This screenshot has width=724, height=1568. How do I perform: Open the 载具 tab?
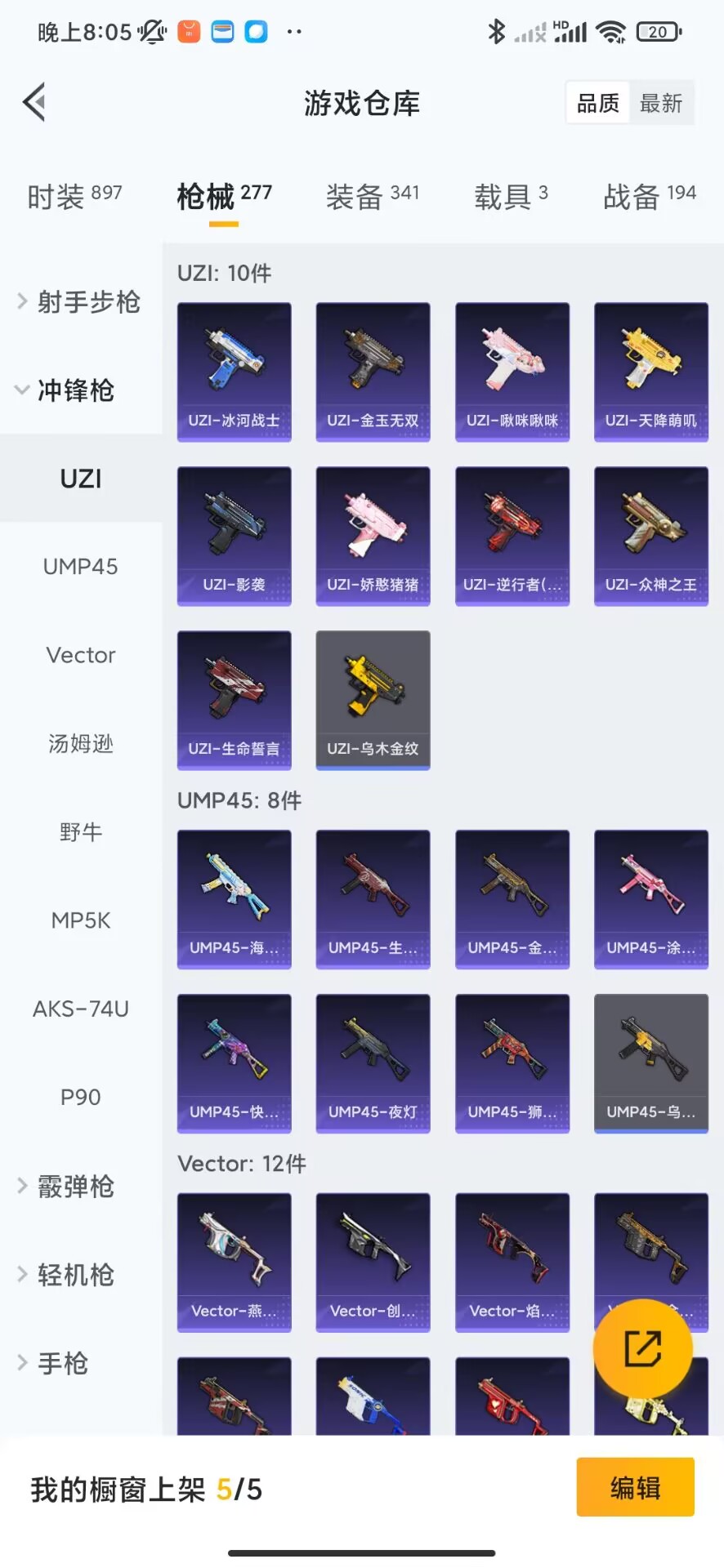(511, 196)
